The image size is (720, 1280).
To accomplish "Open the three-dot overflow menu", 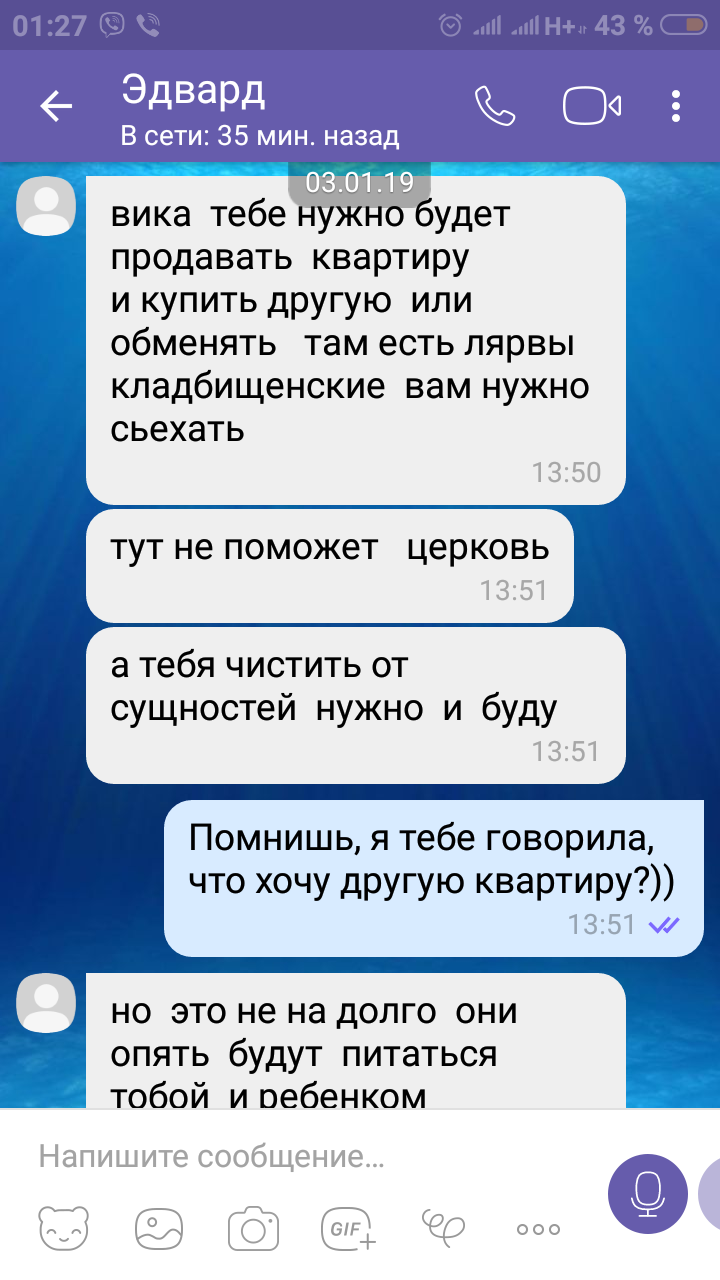I will [x=677, y=106].
